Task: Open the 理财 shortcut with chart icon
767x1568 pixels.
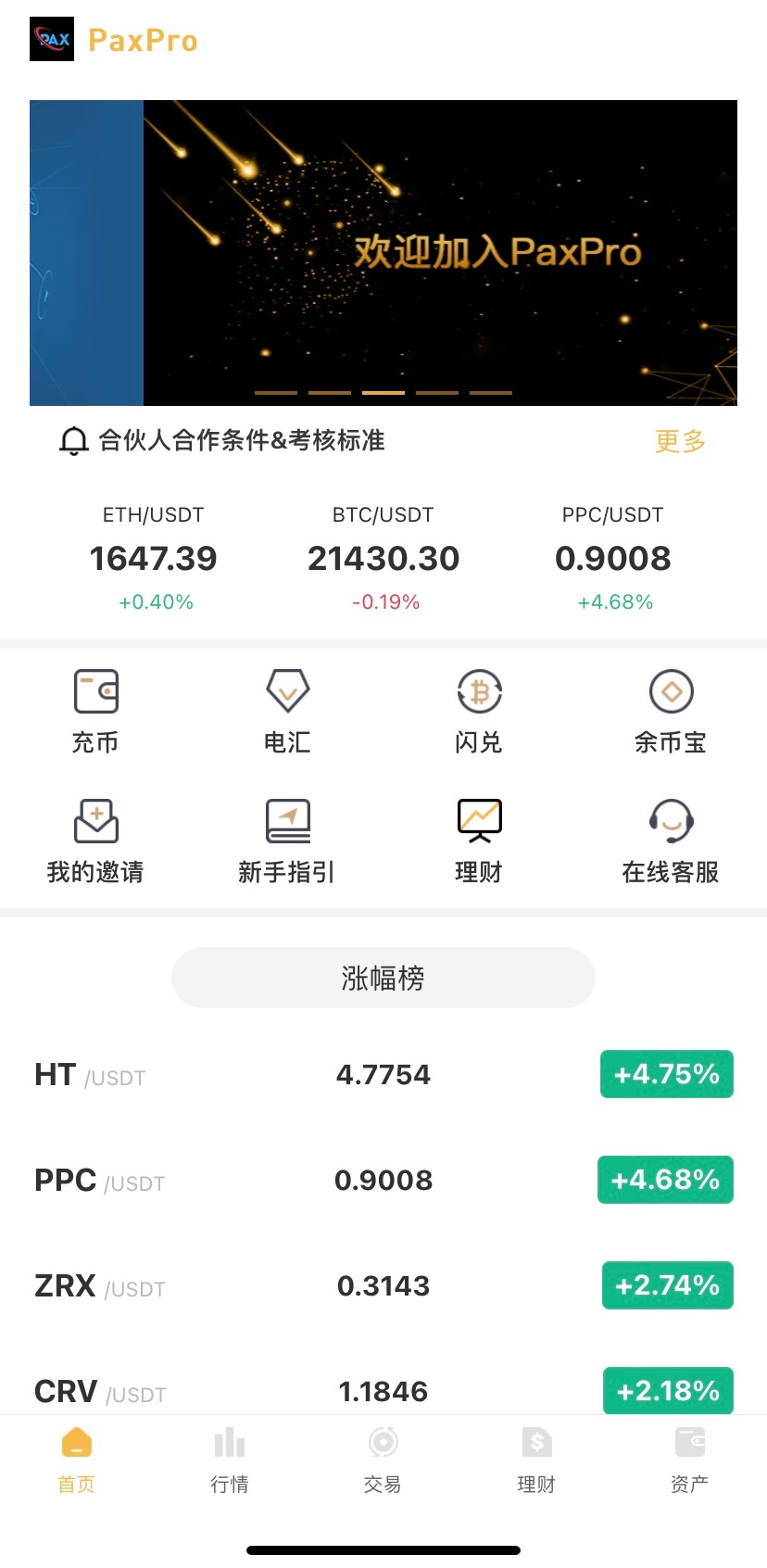Action: [x=479, y=840]
